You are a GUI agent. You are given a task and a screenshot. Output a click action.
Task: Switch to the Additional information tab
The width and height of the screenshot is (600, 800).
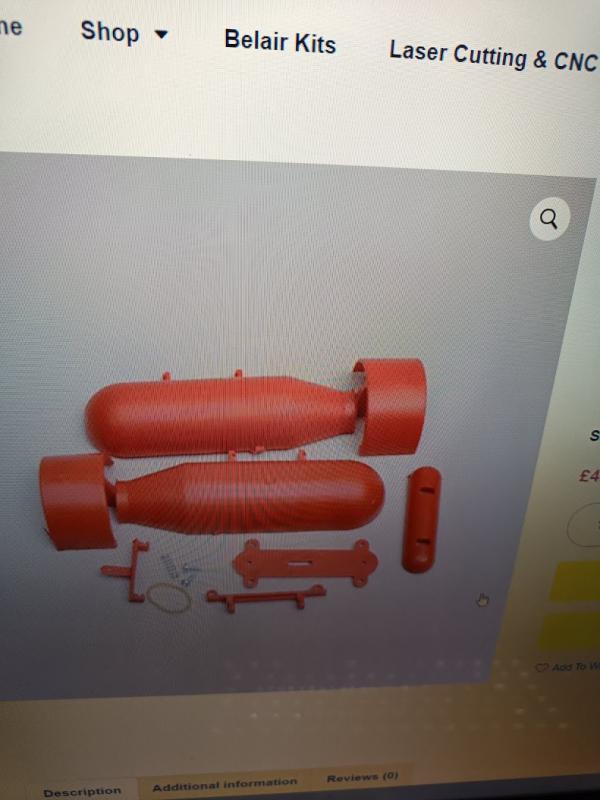click(224, 784)
